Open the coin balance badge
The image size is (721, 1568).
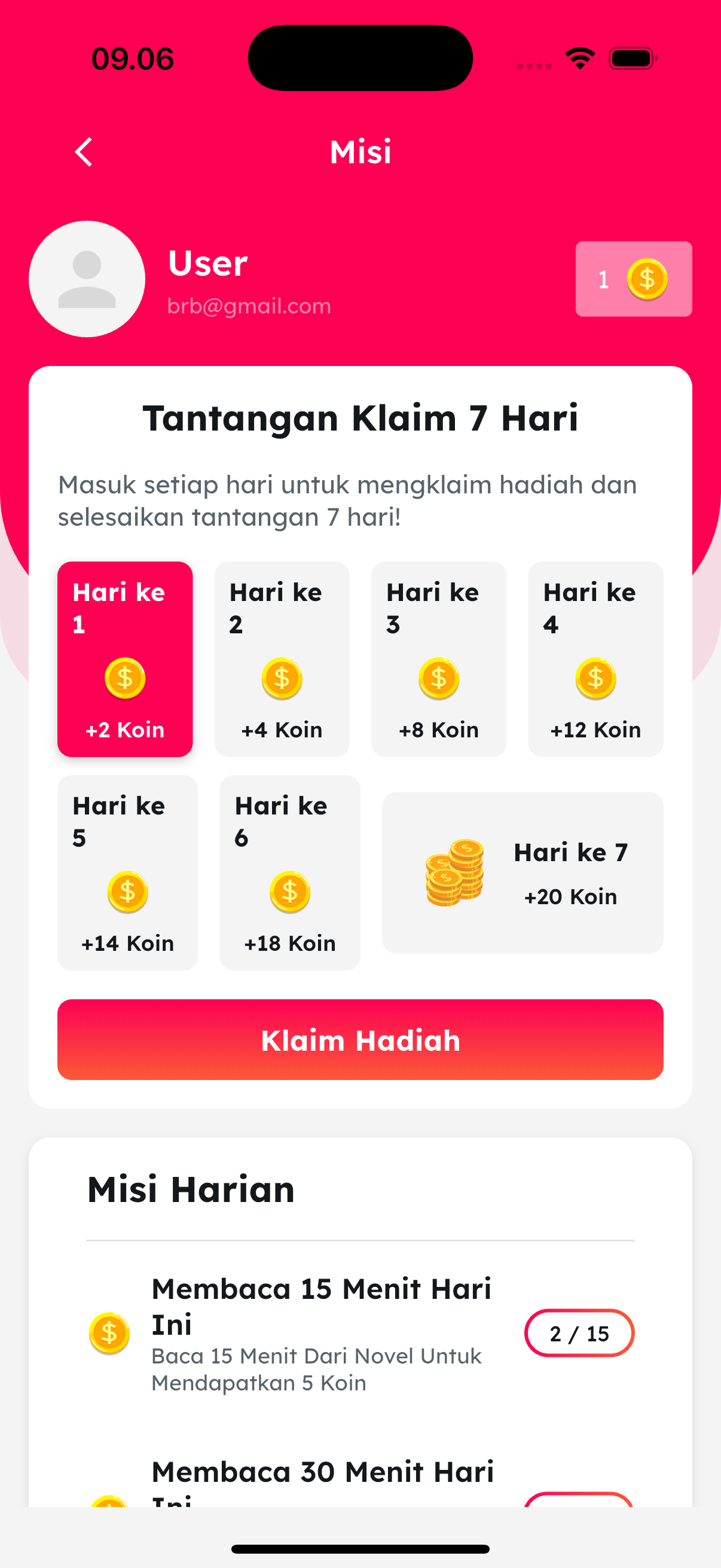click(x=633, y=279)
